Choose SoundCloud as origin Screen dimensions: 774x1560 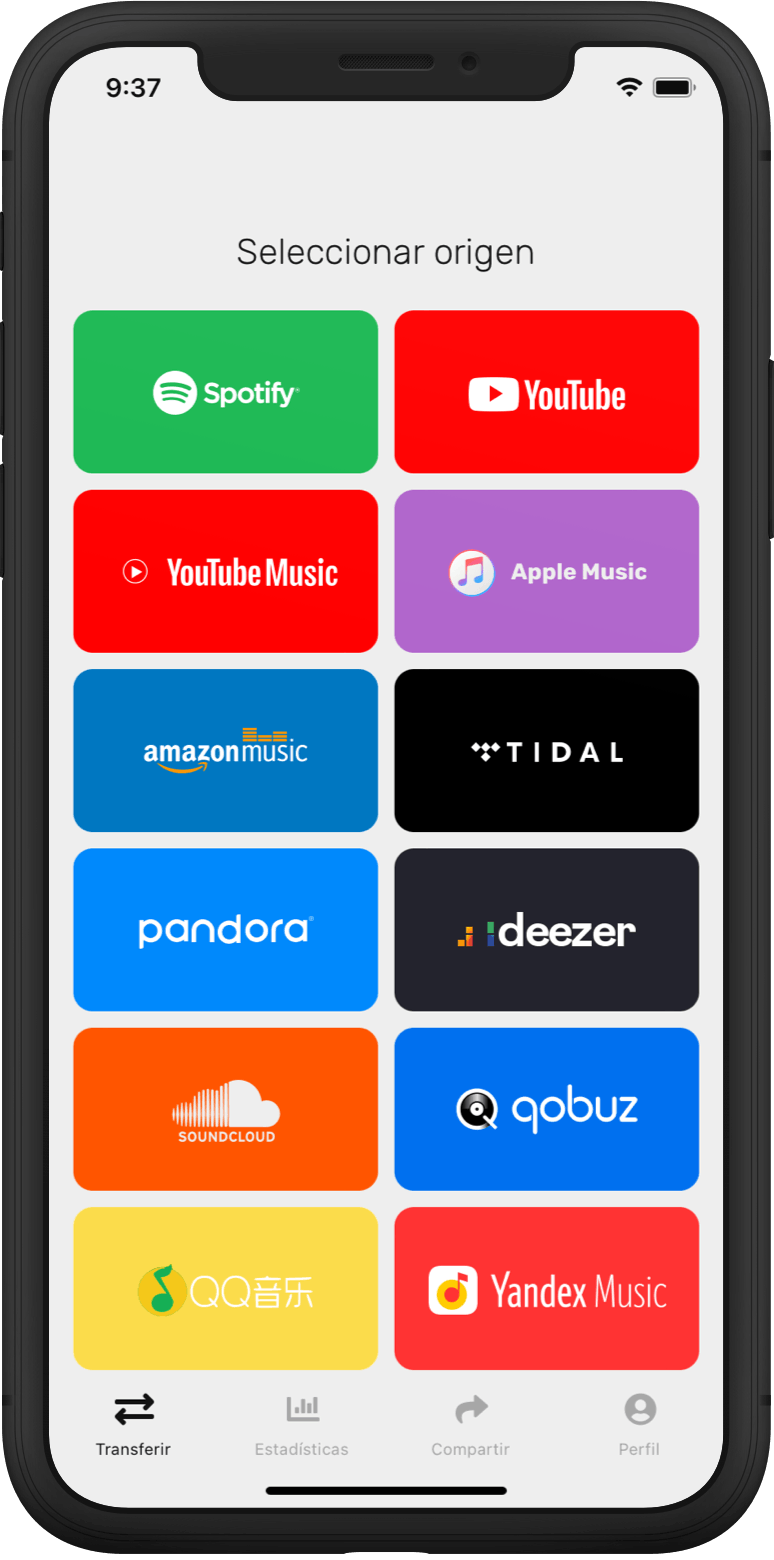[226, 1109]
